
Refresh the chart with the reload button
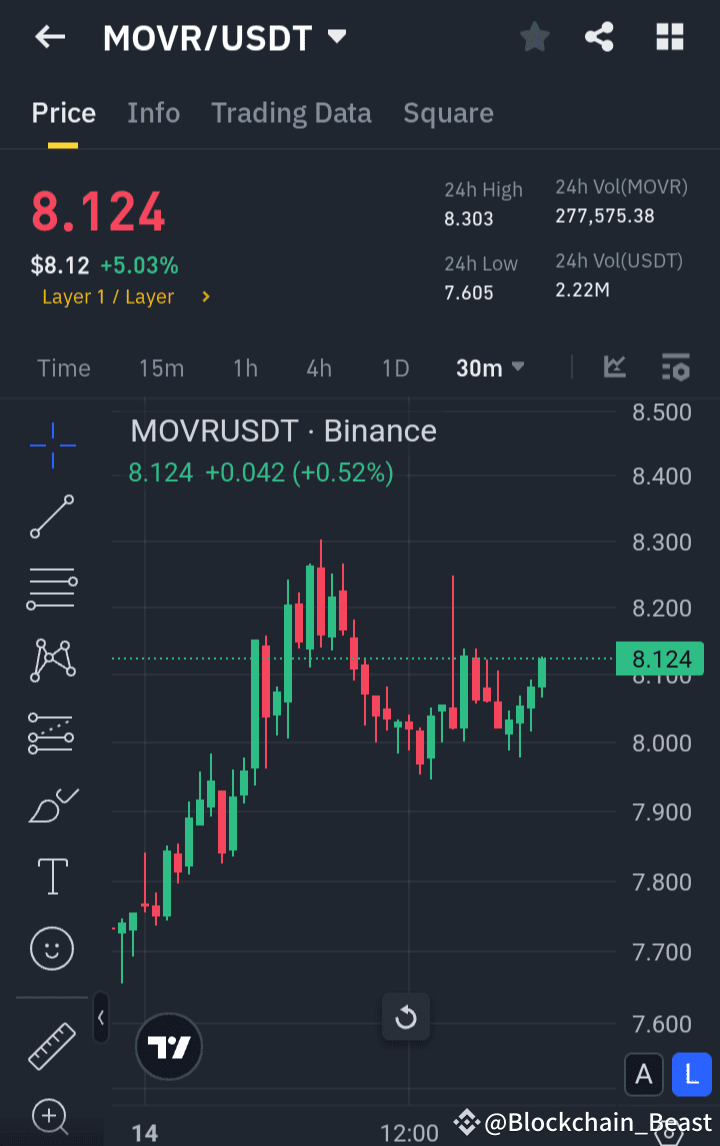[405, 1017]
